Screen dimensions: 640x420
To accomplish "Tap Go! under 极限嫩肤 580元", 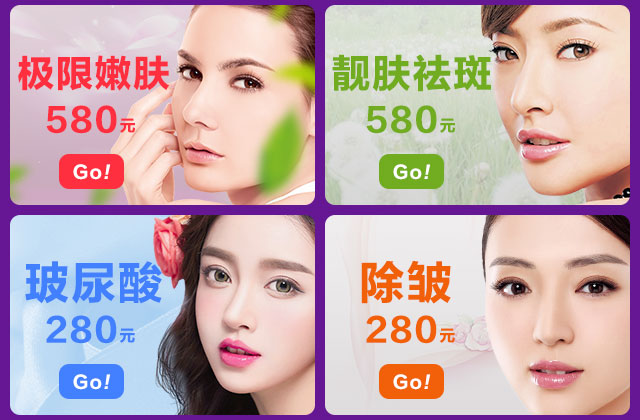I will pos(91,171).
